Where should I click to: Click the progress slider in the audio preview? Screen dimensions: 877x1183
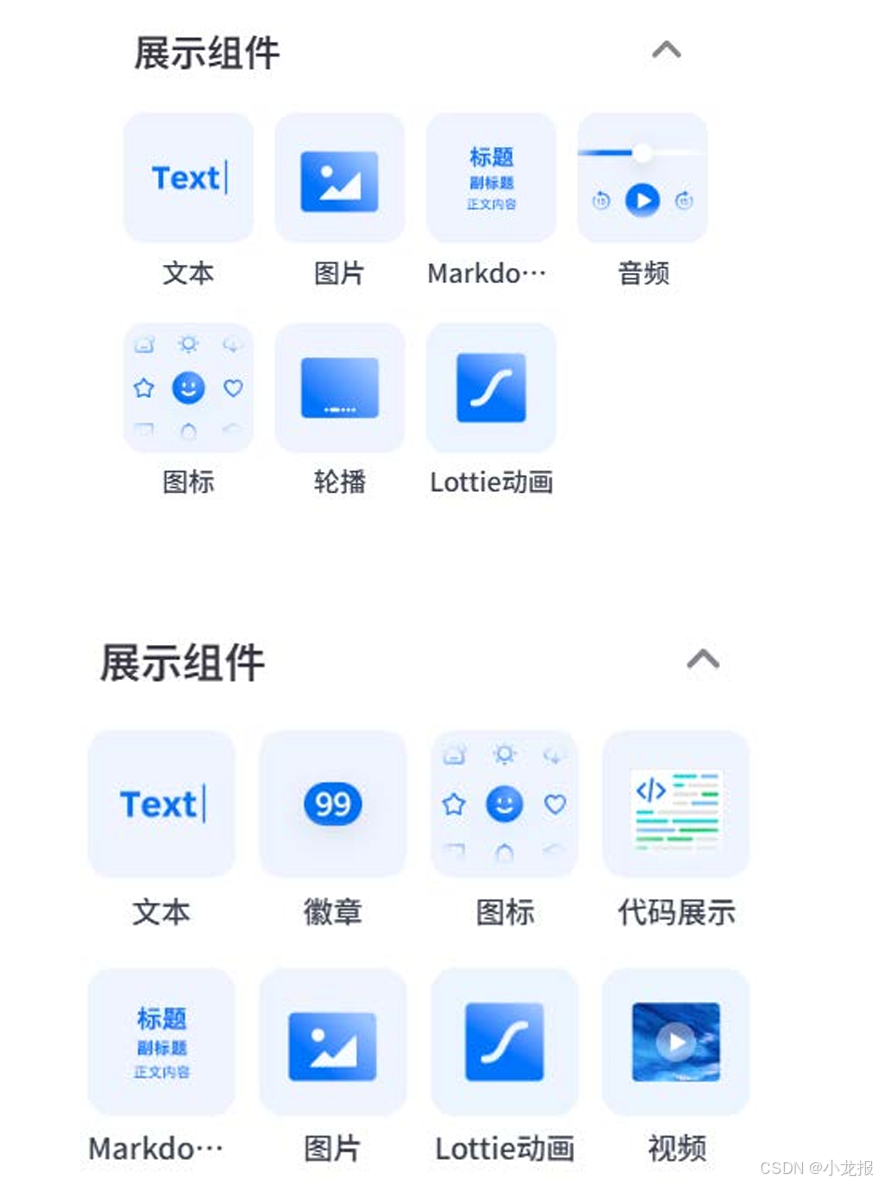640,153
